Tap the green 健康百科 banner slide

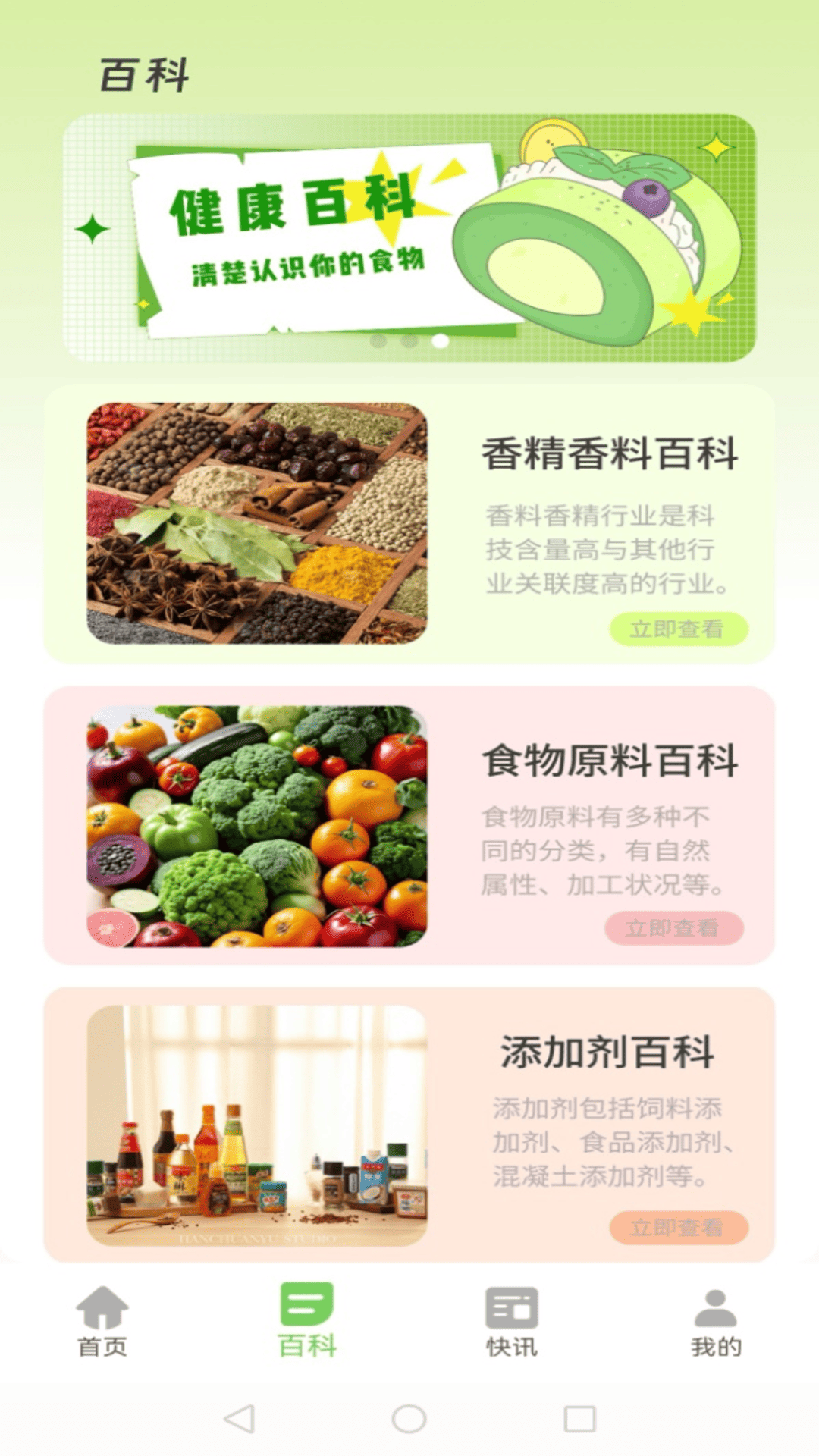(x=409, y=235)
